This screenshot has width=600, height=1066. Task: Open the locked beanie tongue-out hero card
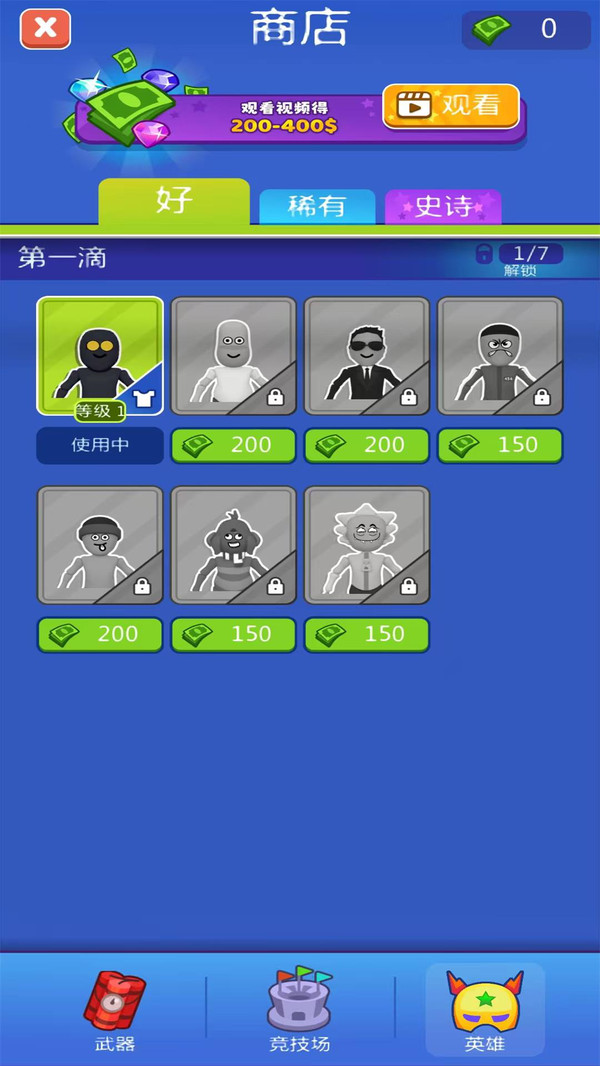(100, 545)
